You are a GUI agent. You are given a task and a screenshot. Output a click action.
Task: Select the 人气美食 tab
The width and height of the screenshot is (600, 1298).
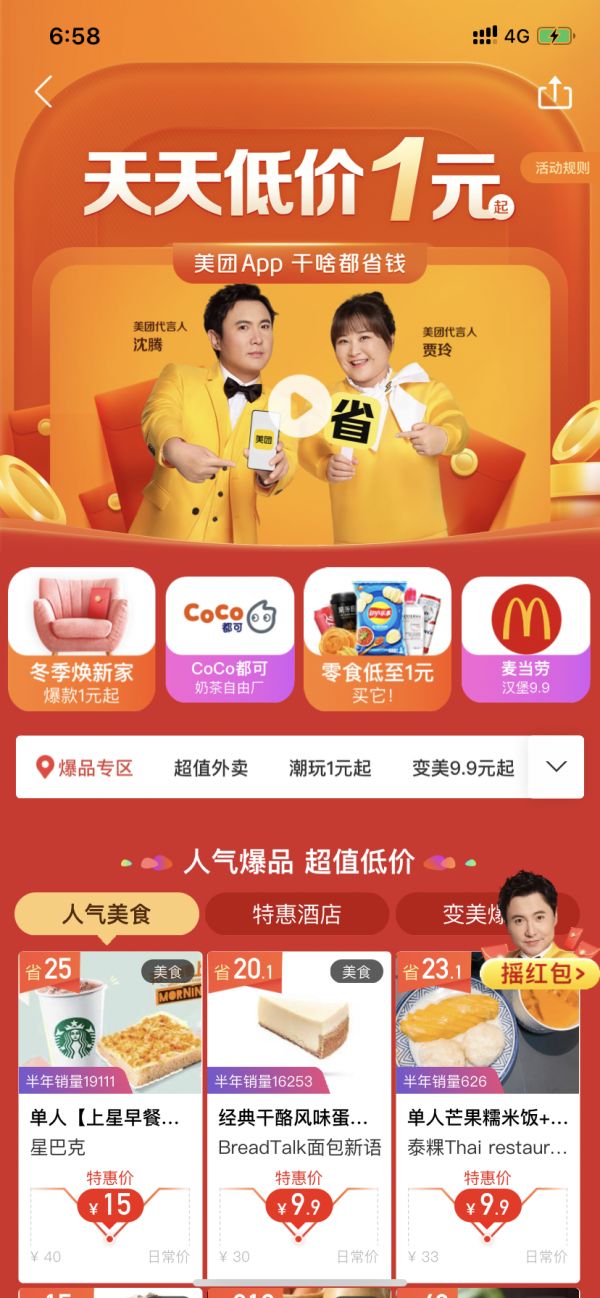[x=106, y=914]
